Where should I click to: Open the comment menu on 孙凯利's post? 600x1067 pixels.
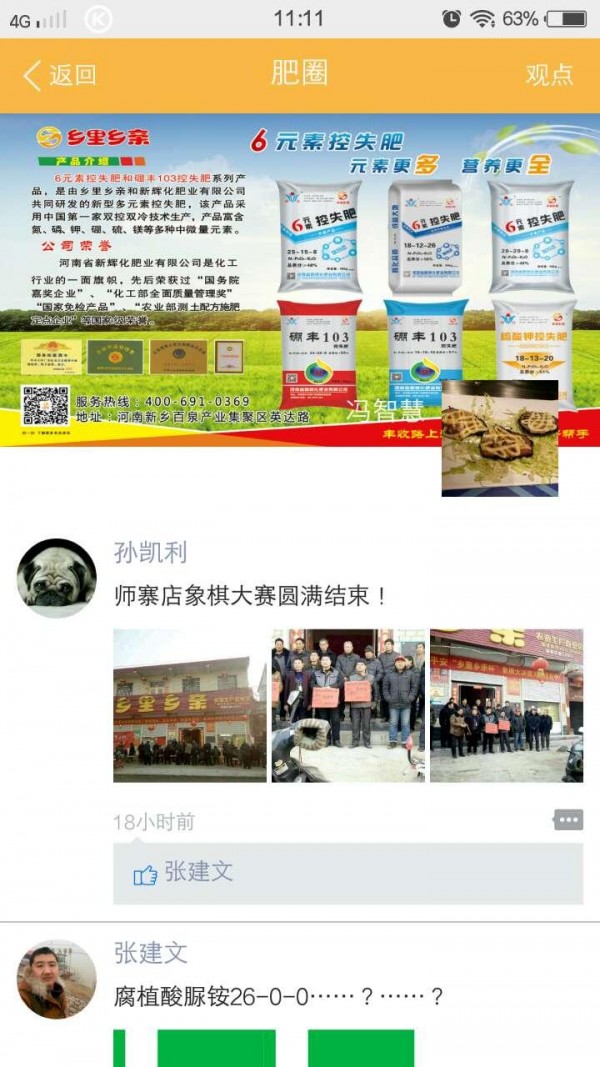point(567,820)
